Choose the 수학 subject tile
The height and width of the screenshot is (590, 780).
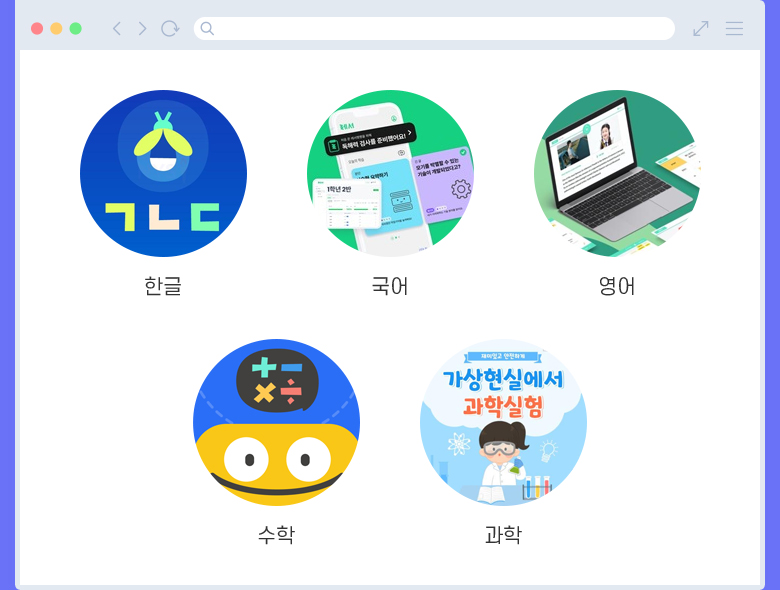pyautogui.click(x=276, y=422)
